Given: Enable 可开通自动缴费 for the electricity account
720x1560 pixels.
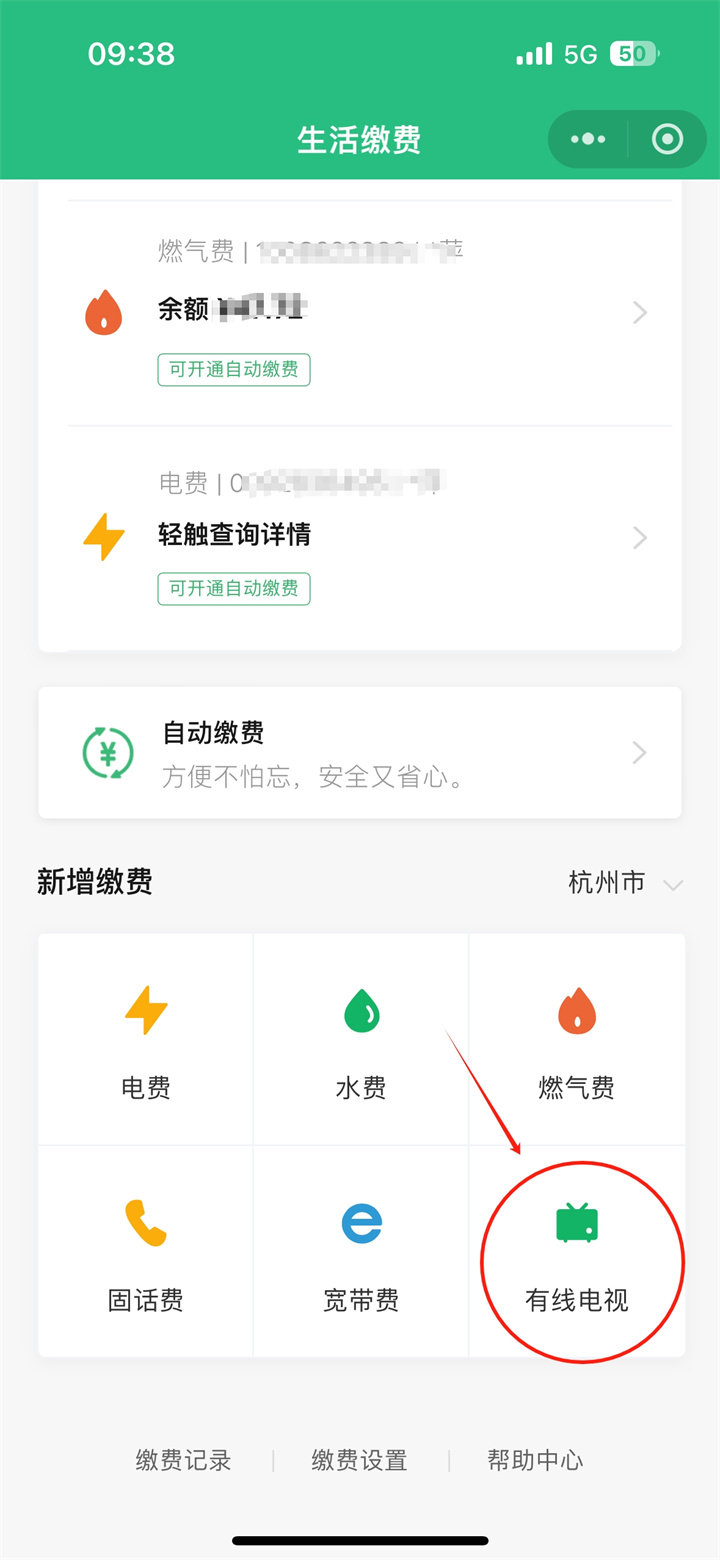Looking at the screenshot, I should 233,589.
